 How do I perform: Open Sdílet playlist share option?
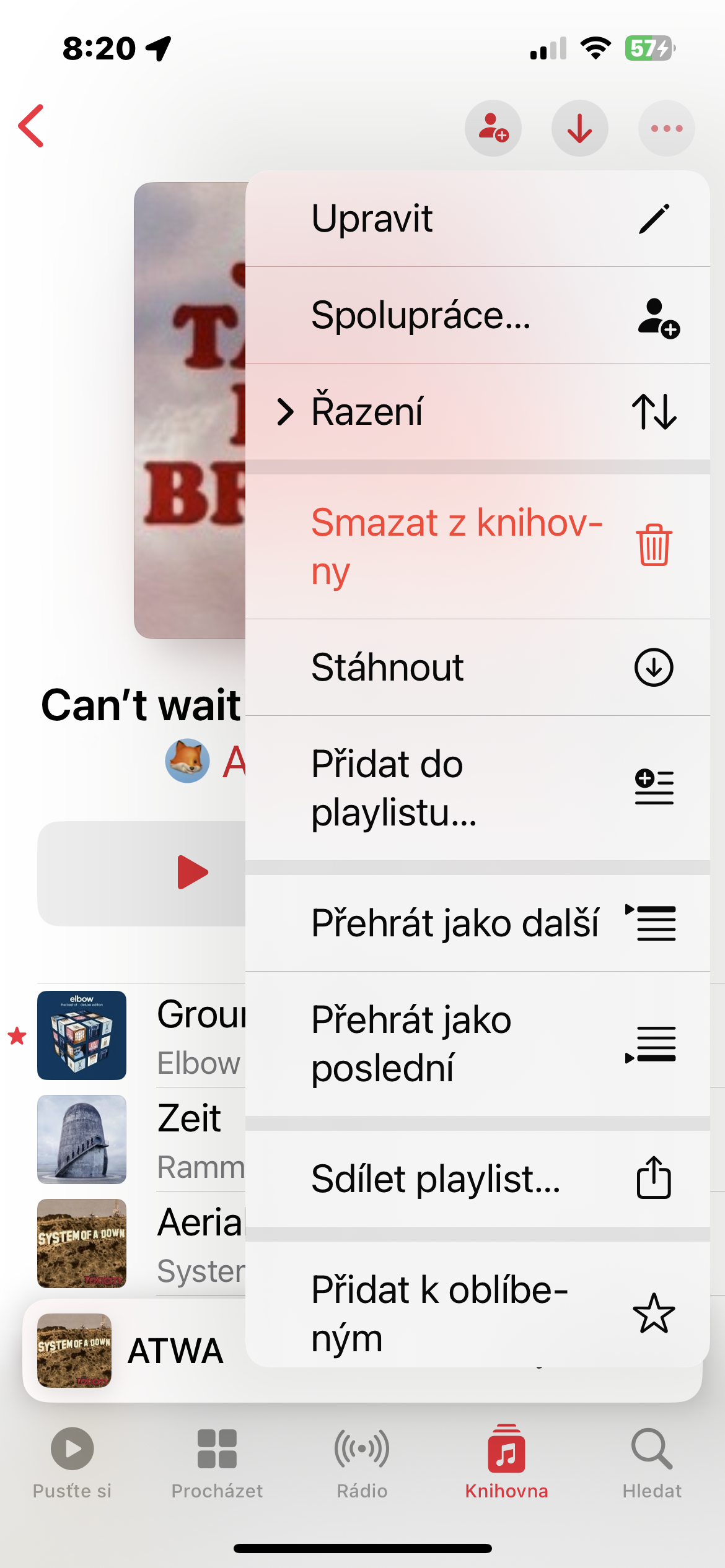(x=477, y=1178)
